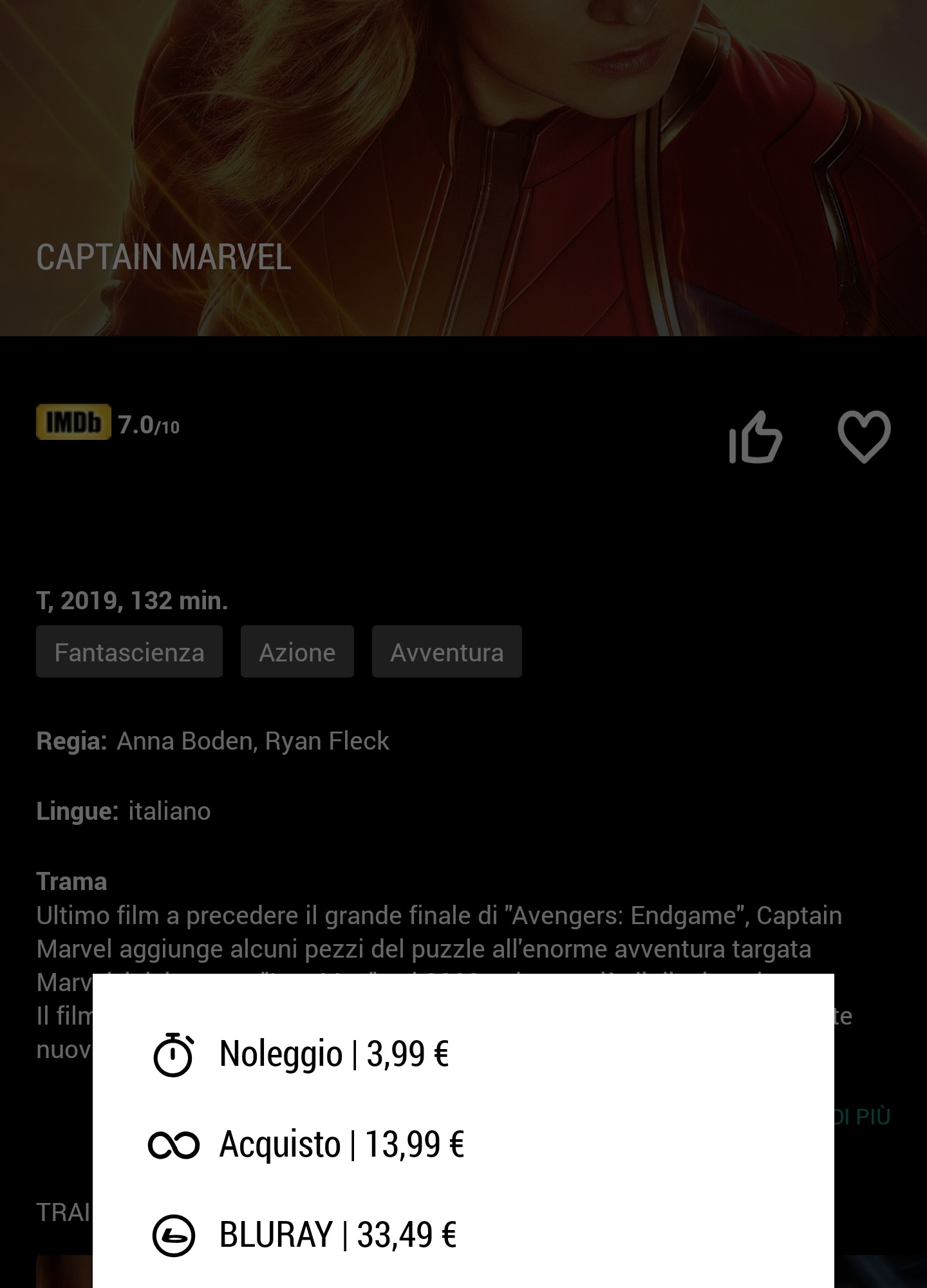Add Captain Marvel to favorites heart

[864, 437]
